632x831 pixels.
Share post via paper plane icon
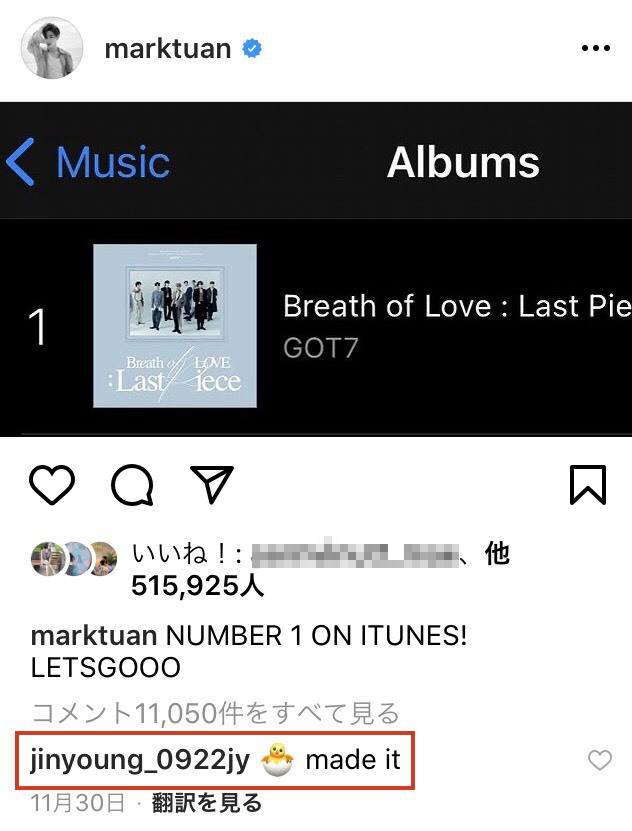[210, 485]
